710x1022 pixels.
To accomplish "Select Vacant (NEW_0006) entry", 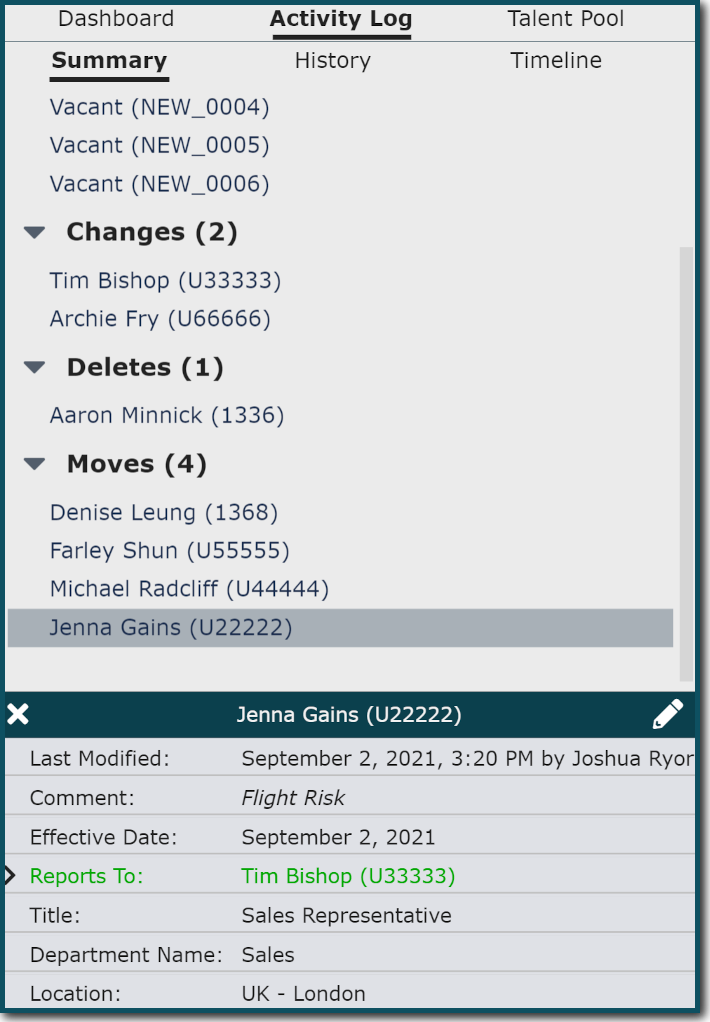I will (160, 184).
